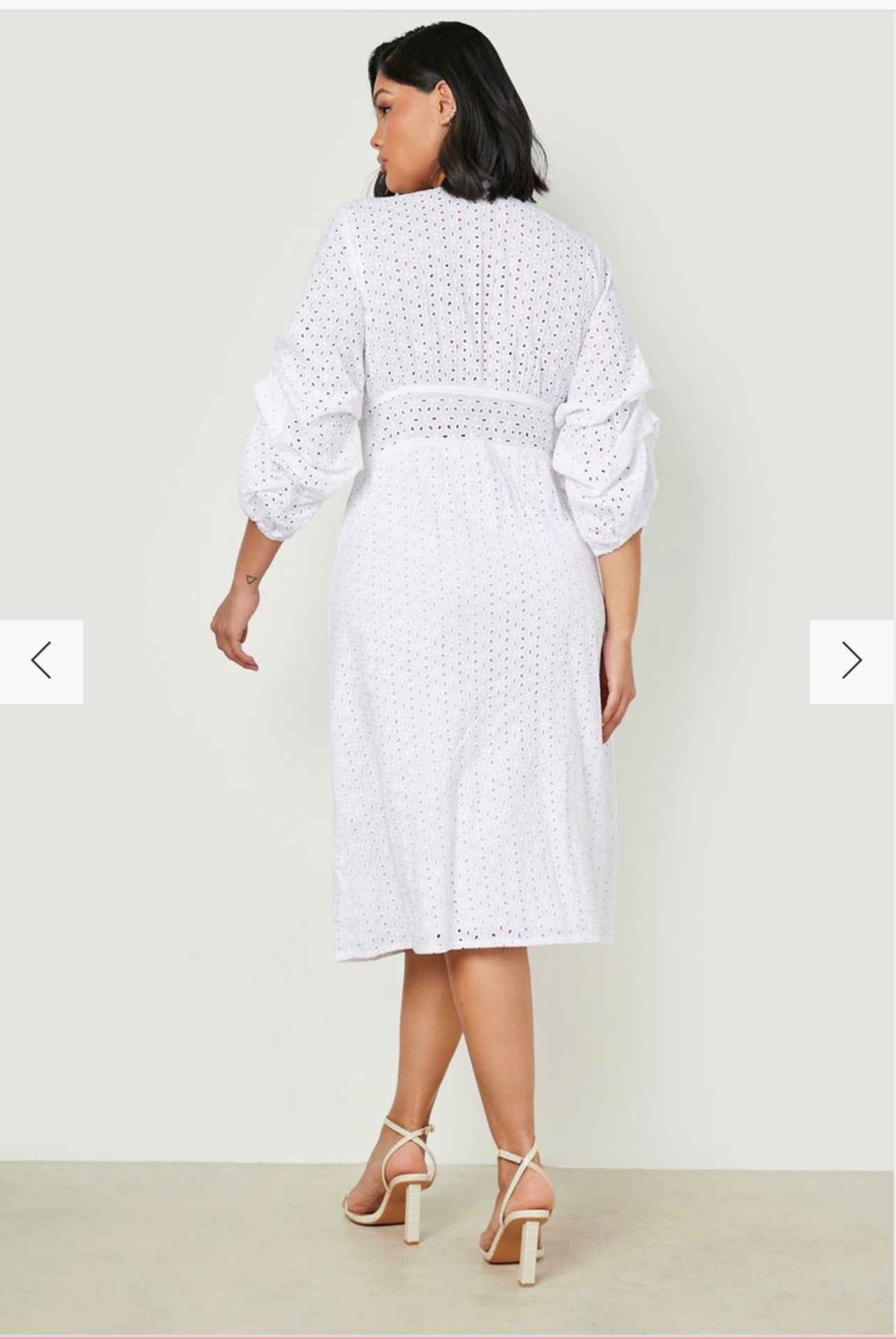Go to the next product image
This screenshot has height=1339, width=896.
pos(852,661)
